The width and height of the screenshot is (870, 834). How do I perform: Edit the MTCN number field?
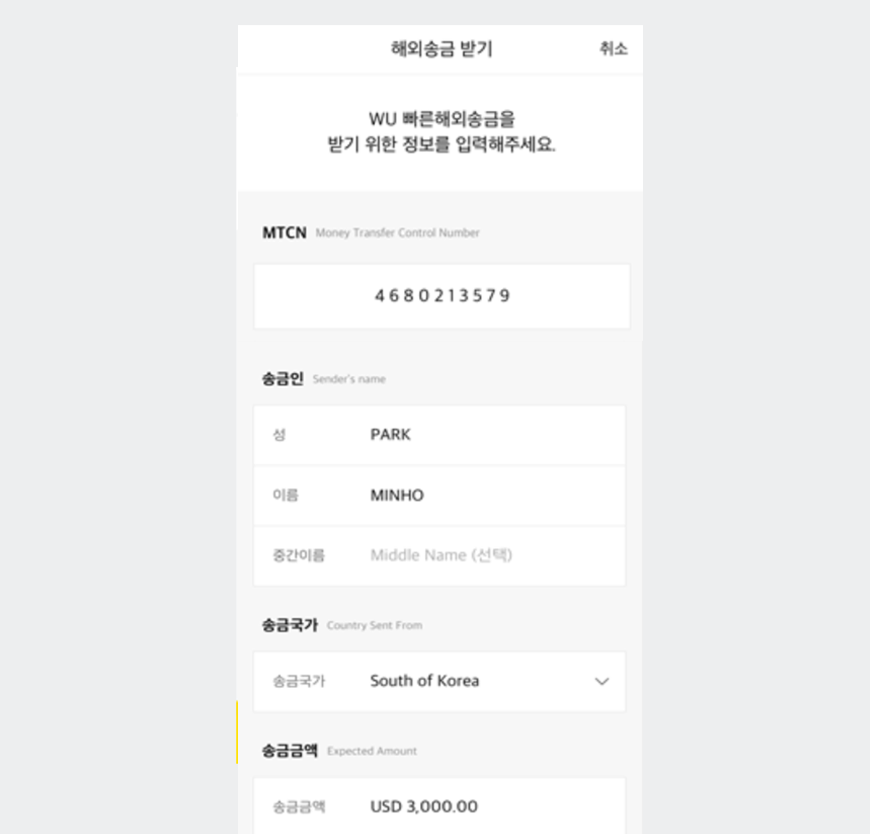click(442, 296)
